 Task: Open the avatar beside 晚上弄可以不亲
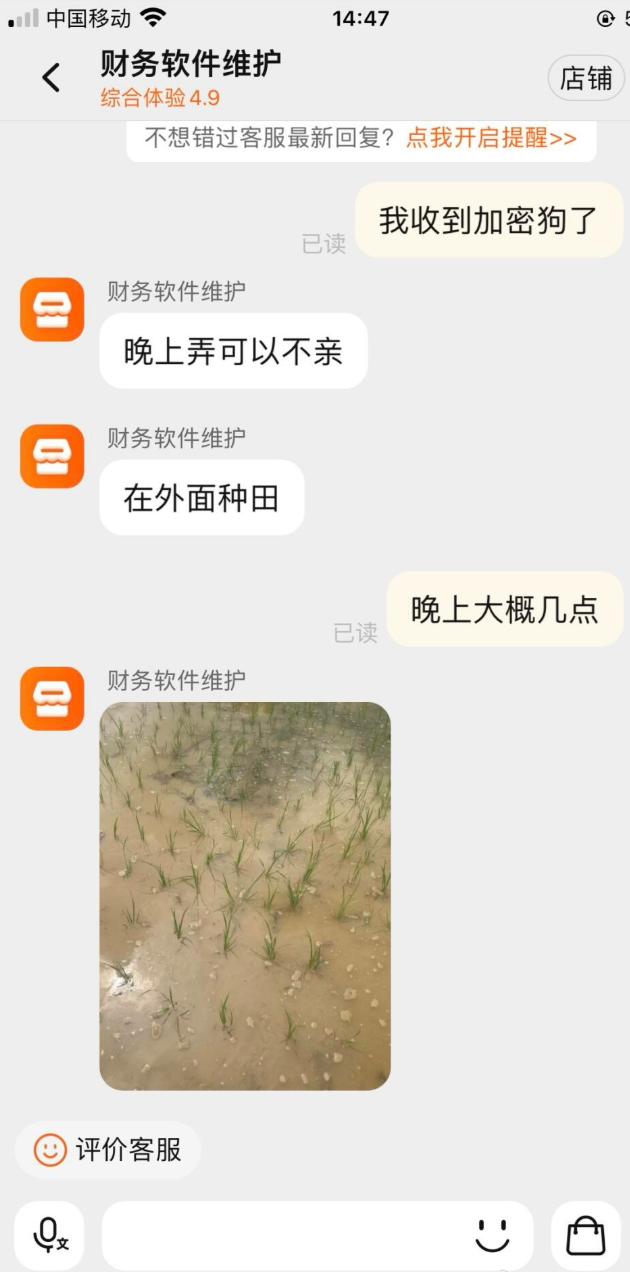pyautogui.click(x=52, y=310)
